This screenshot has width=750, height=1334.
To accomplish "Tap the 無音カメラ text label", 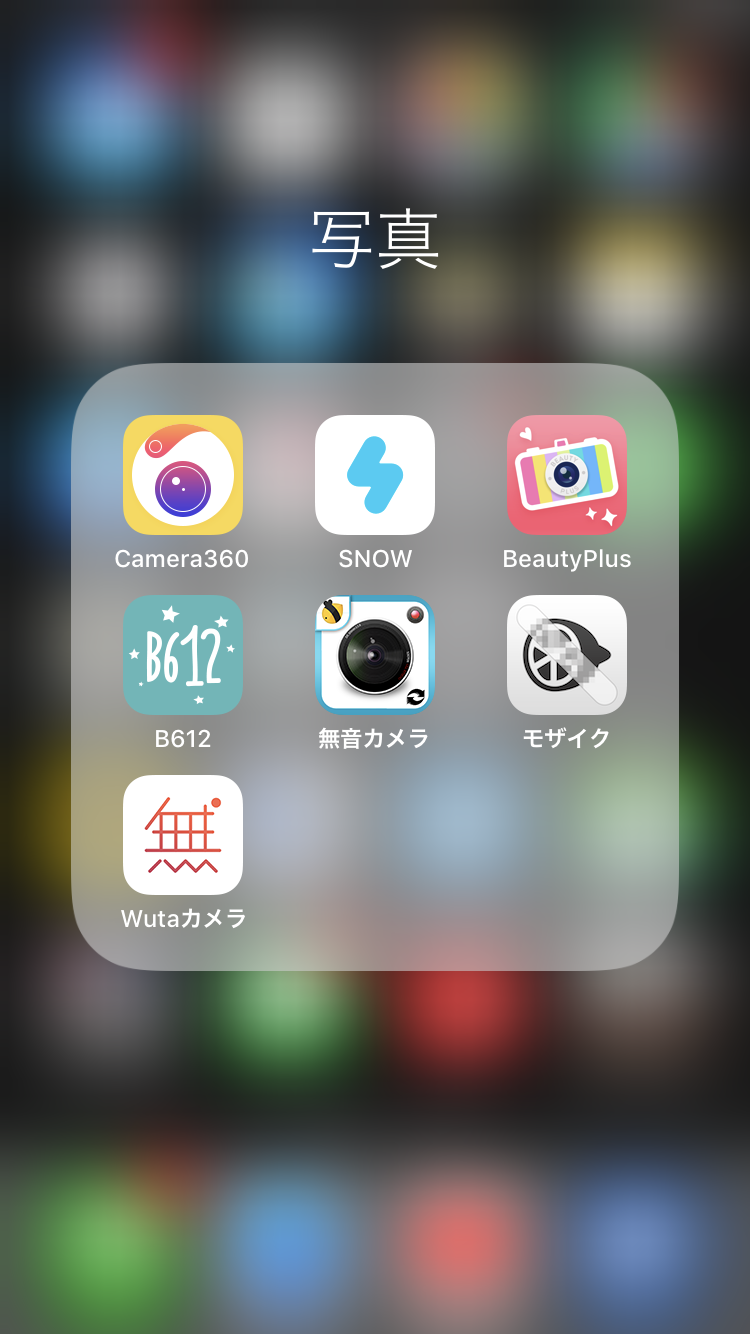I will [x=375, y=740].
